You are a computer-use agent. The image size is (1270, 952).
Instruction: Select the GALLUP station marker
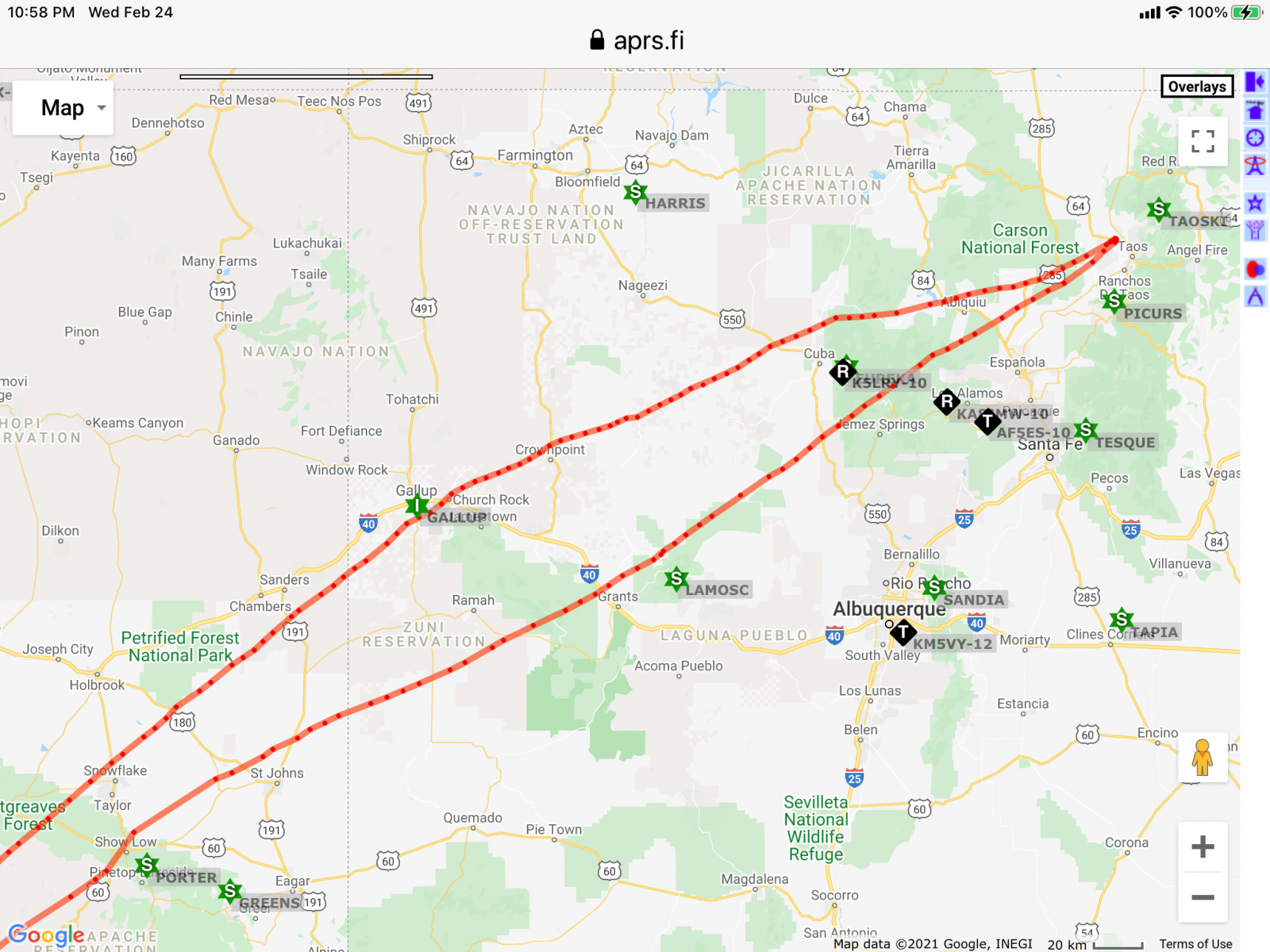[x=417, y=505]
